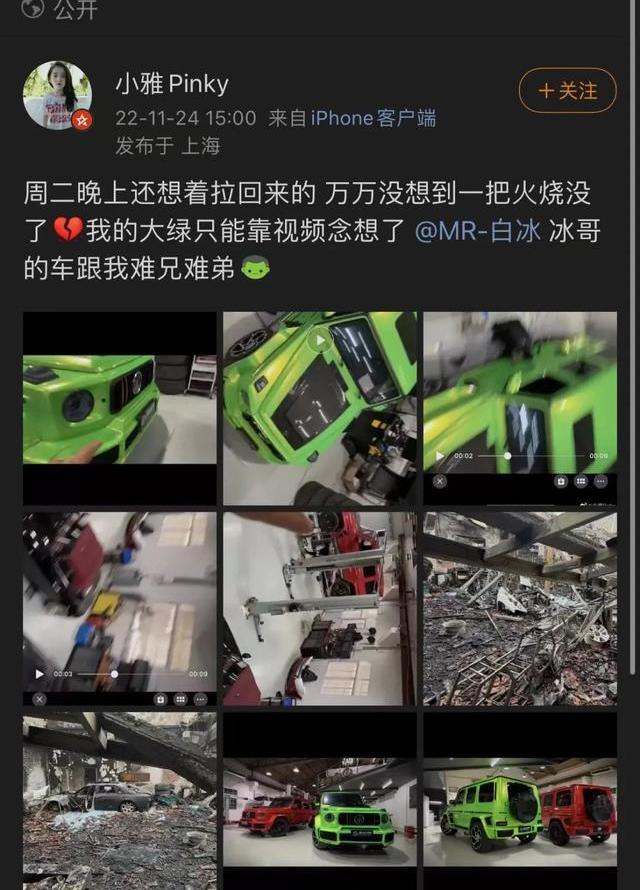Open the blurry green car tile at 00:02
Viewport: 640px width, 890px height.
coord(520,408)
